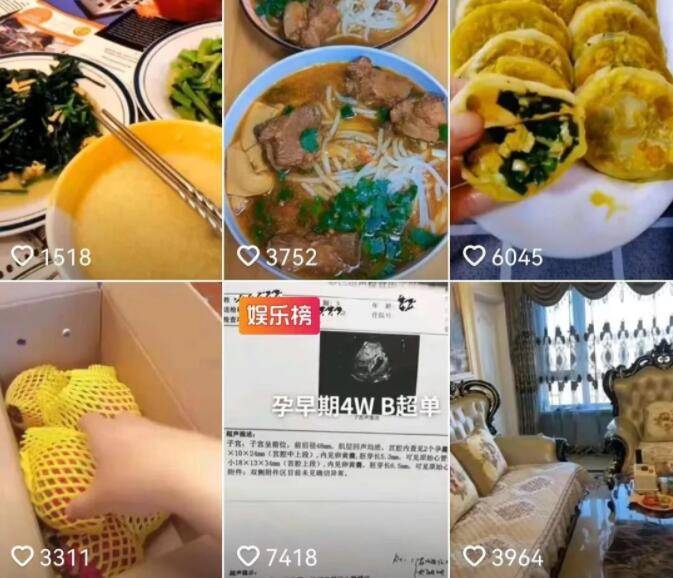Open the 娱乐榜 ultrasound report video

[335, 430]
